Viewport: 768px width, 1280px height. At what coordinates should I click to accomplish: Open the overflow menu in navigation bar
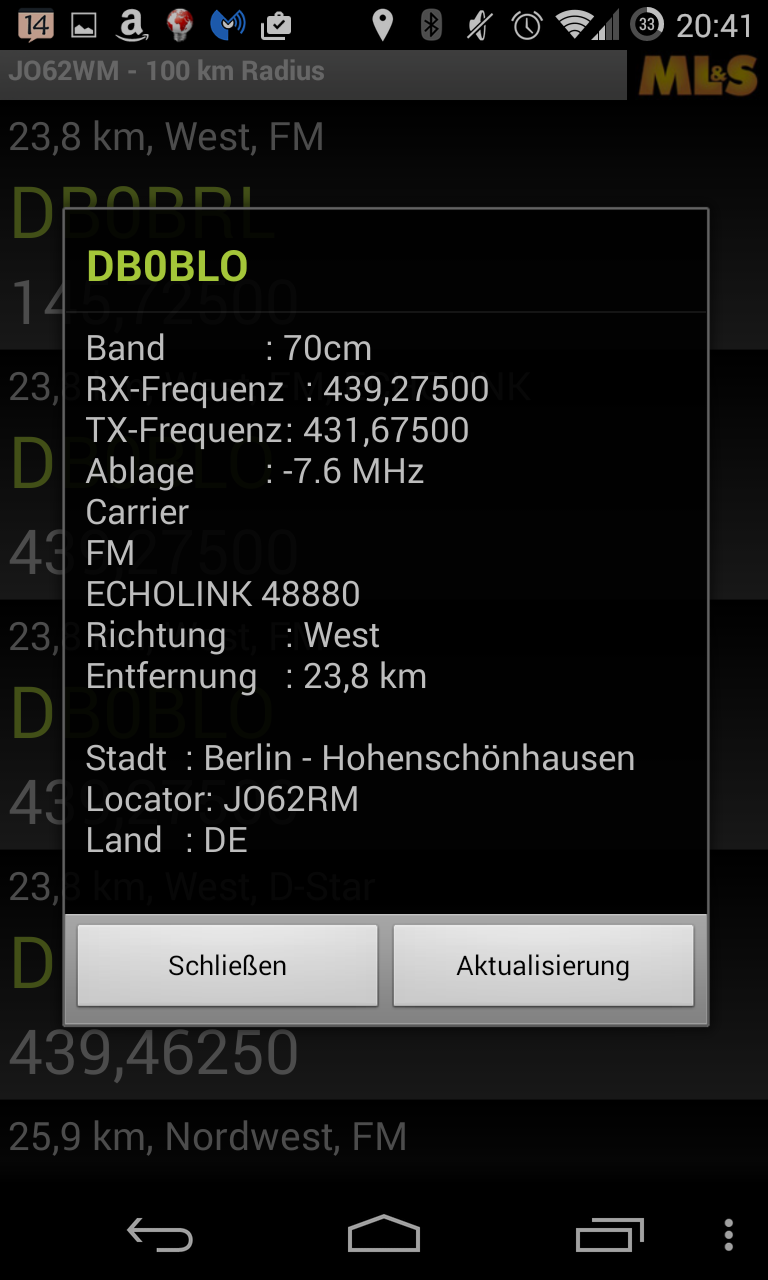coord(728,1235)
